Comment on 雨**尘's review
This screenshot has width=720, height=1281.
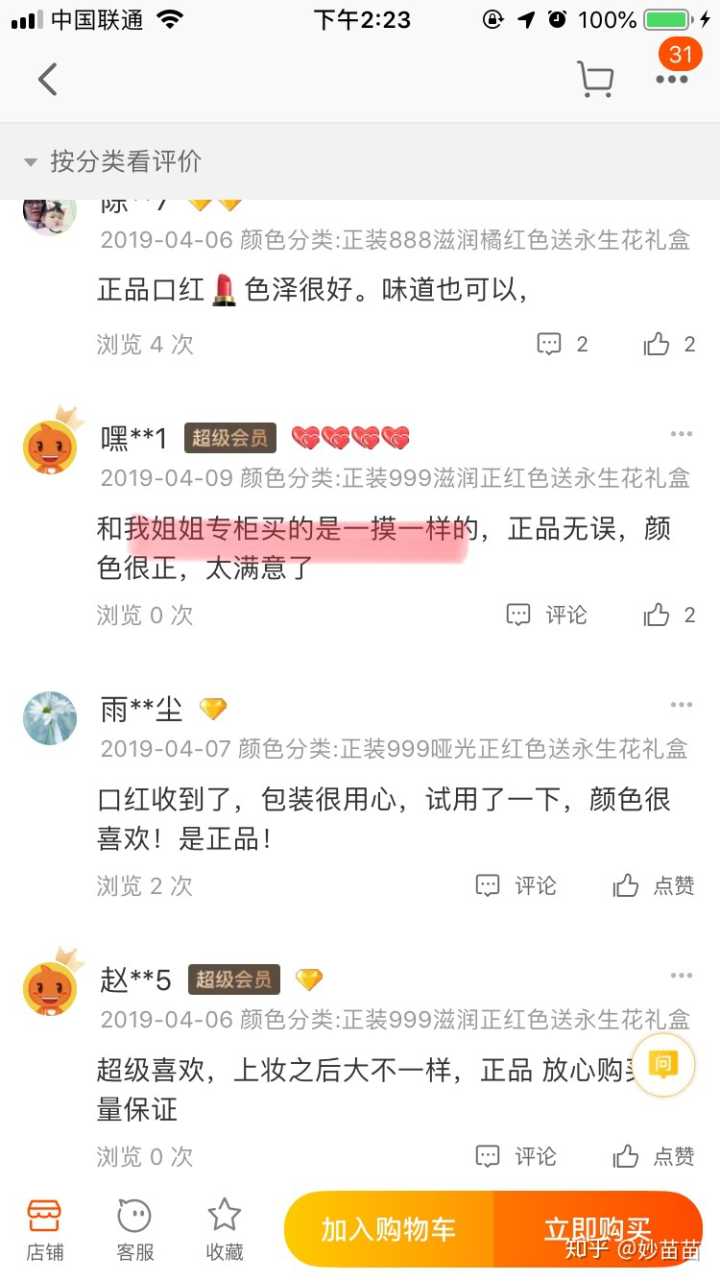click(x=516, y=885)
